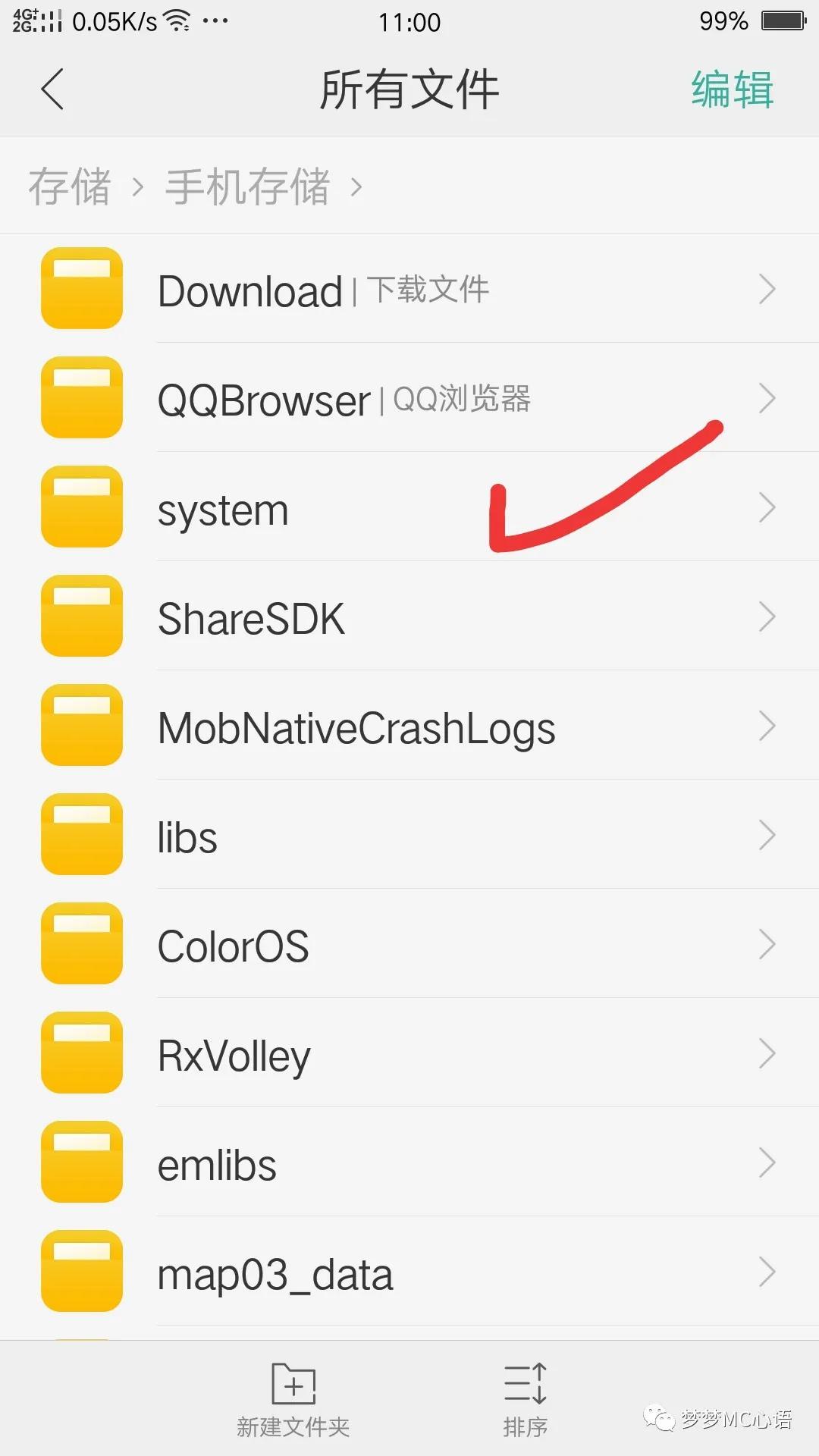Open the ColorOS folder
Image resolution: width=819 pixels, height=1456 pixels.
point(409,946)
